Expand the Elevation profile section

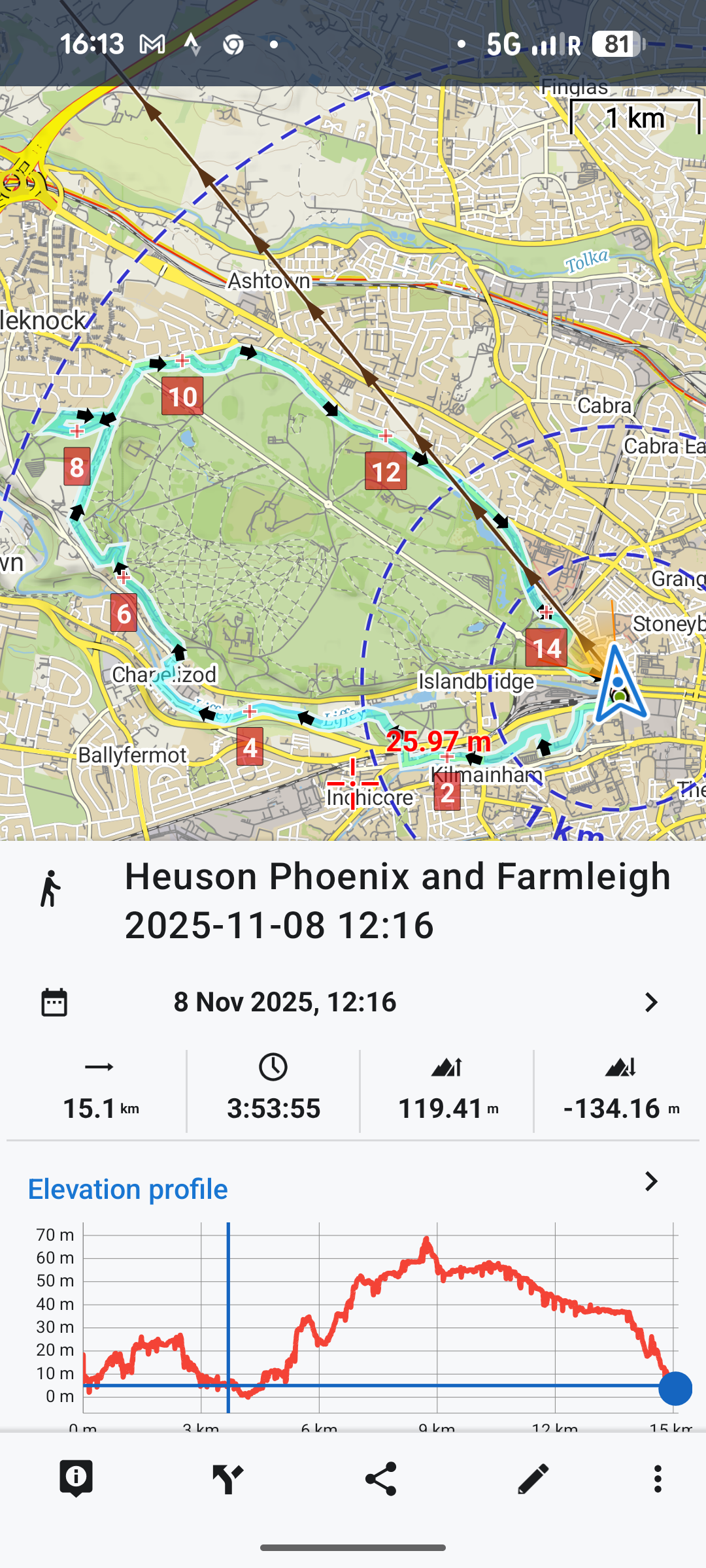(650, 1181)
